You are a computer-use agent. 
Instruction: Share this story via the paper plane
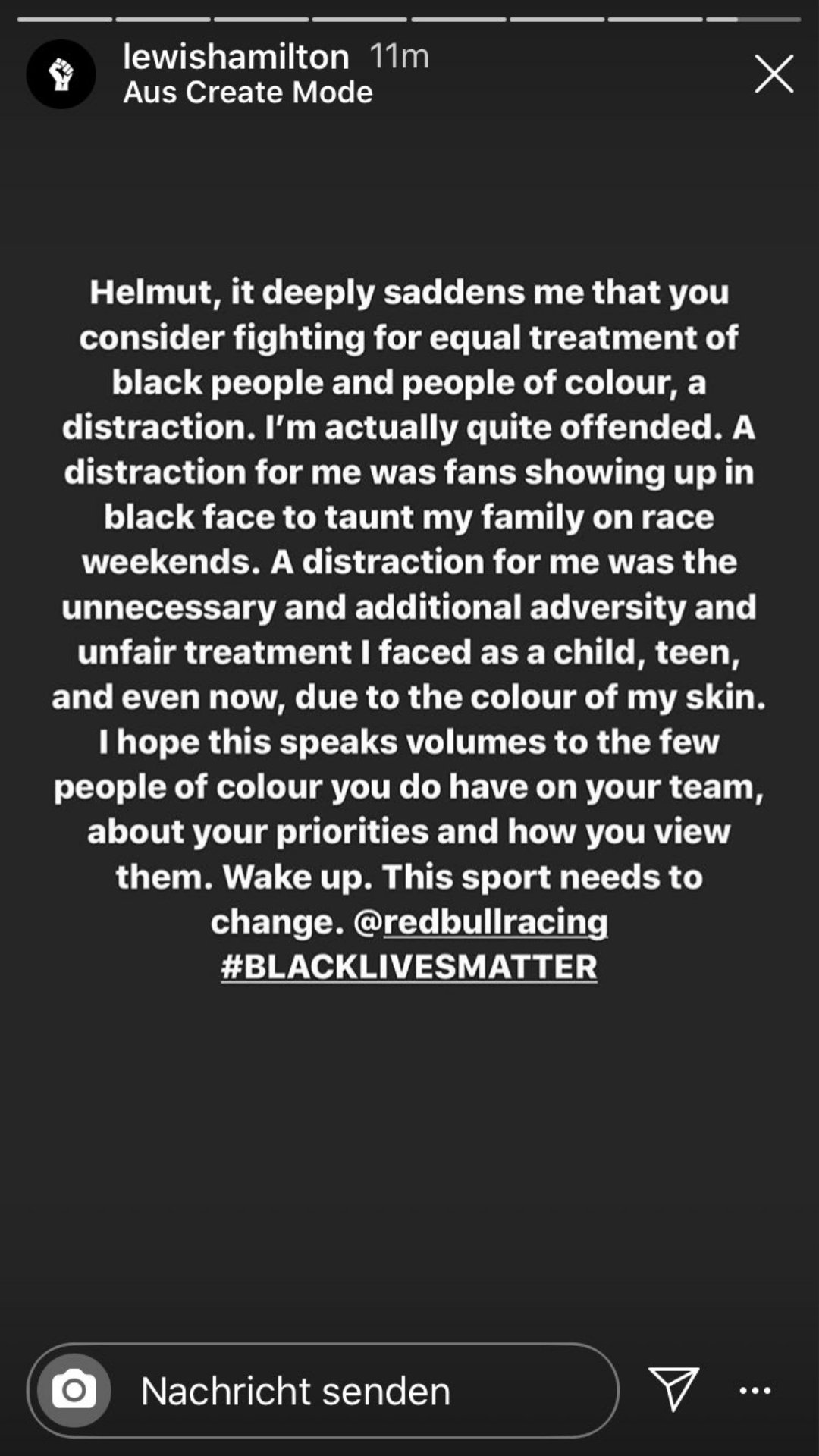673,1389
